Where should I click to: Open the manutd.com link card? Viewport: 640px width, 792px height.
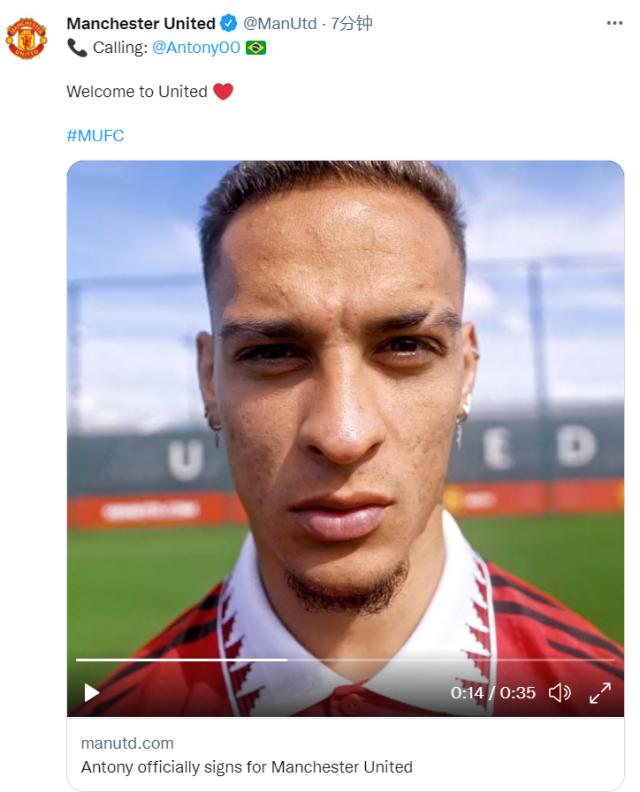345,755
